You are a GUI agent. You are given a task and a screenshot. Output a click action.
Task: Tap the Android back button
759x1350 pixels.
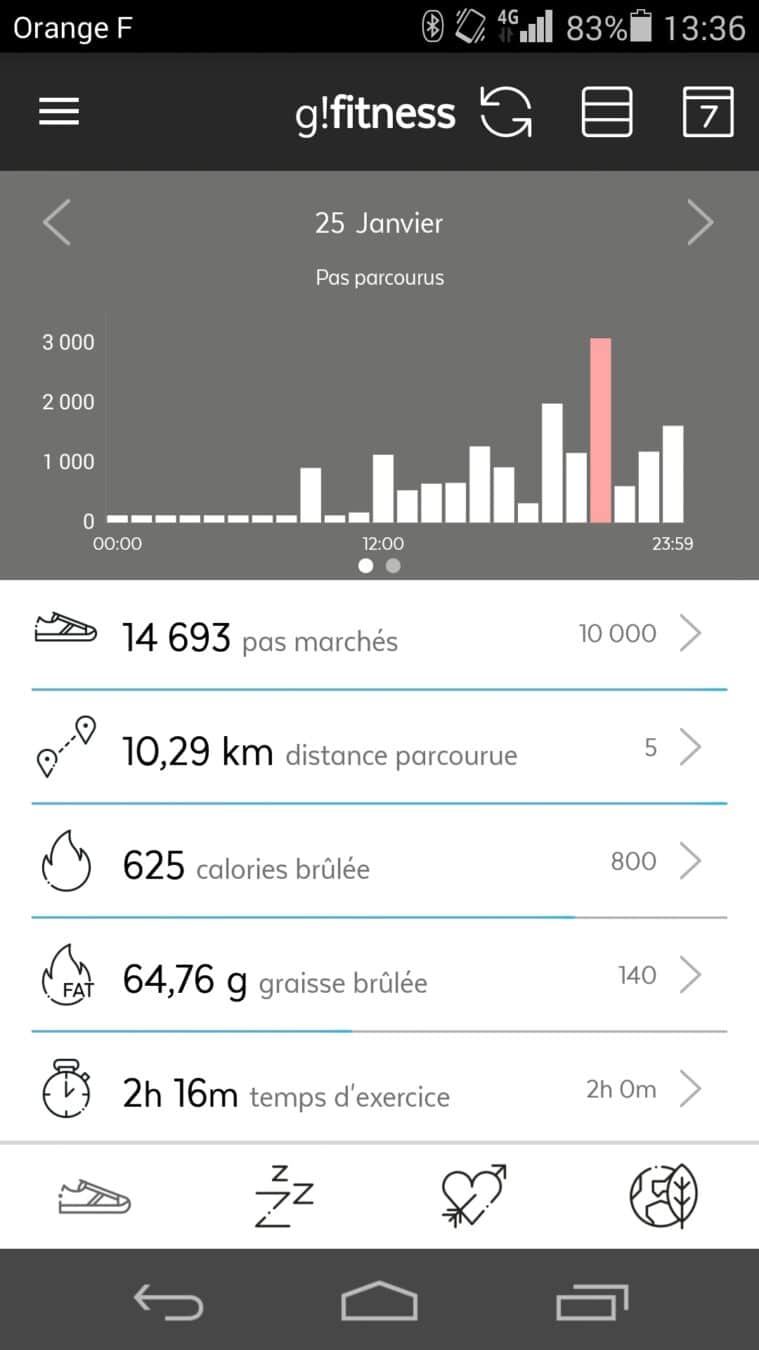pyautogui.click(x=168, y=1302)
